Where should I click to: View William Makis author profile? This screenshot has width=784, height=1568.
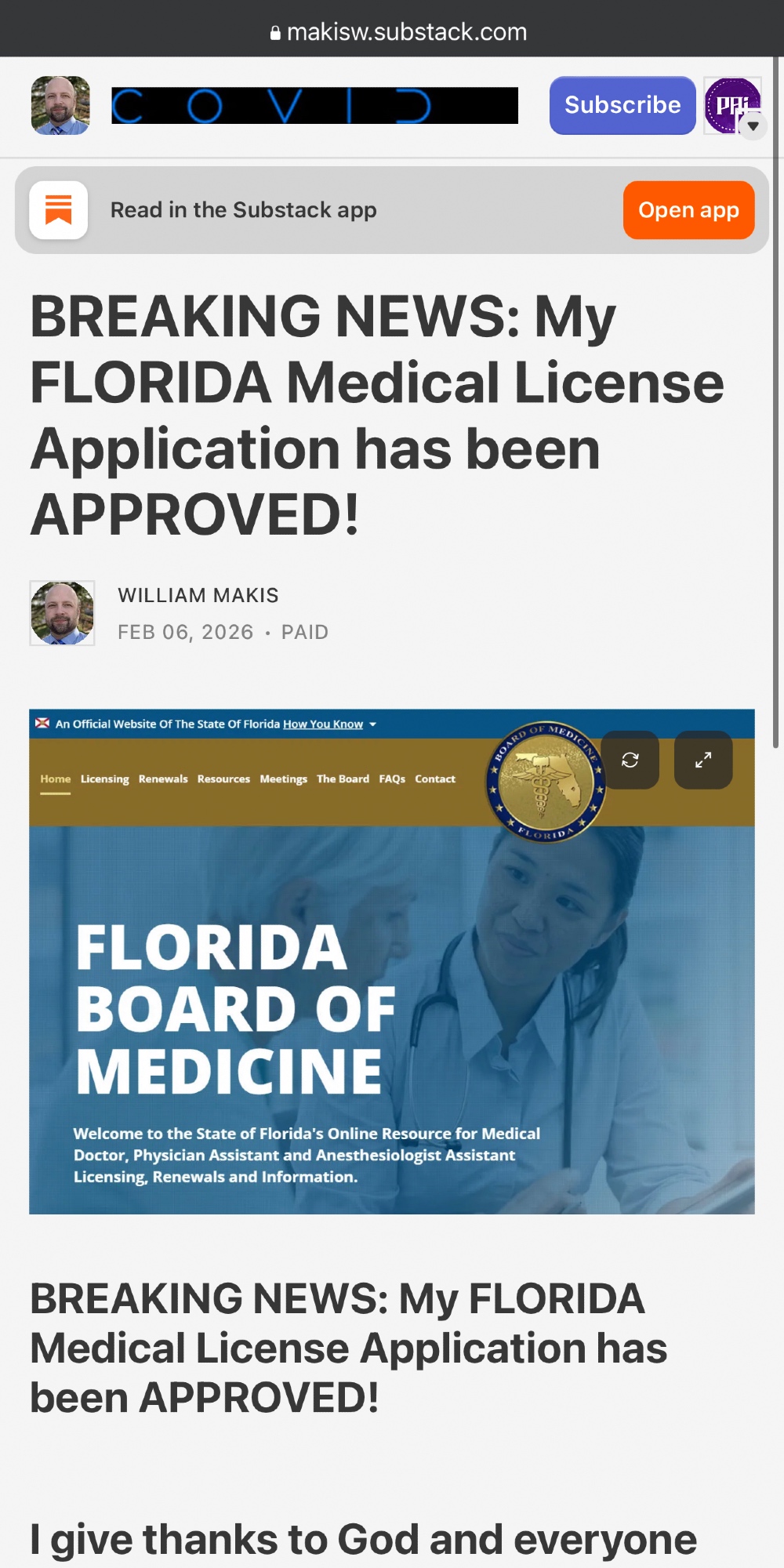198,595
